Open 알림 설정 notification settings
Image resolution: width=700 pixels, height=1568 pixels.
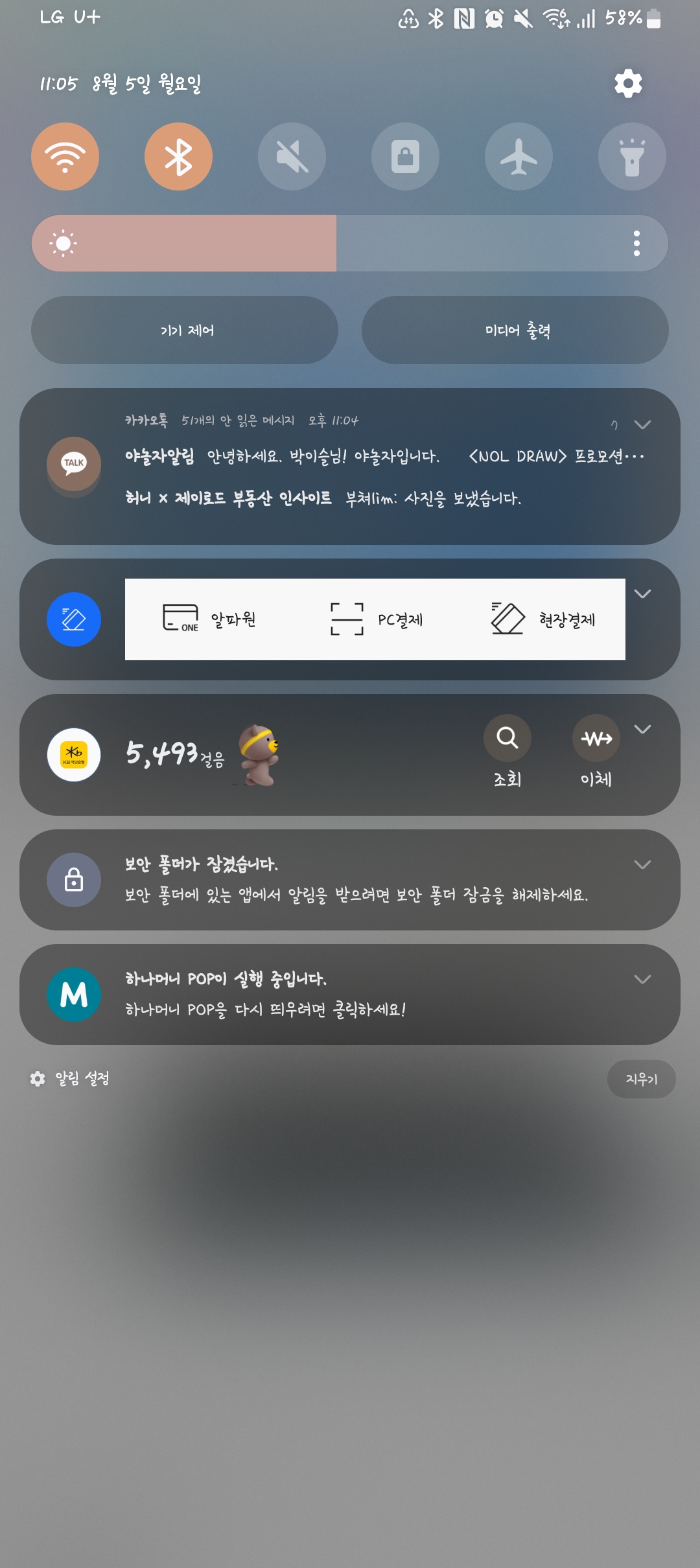(70, 1079)
